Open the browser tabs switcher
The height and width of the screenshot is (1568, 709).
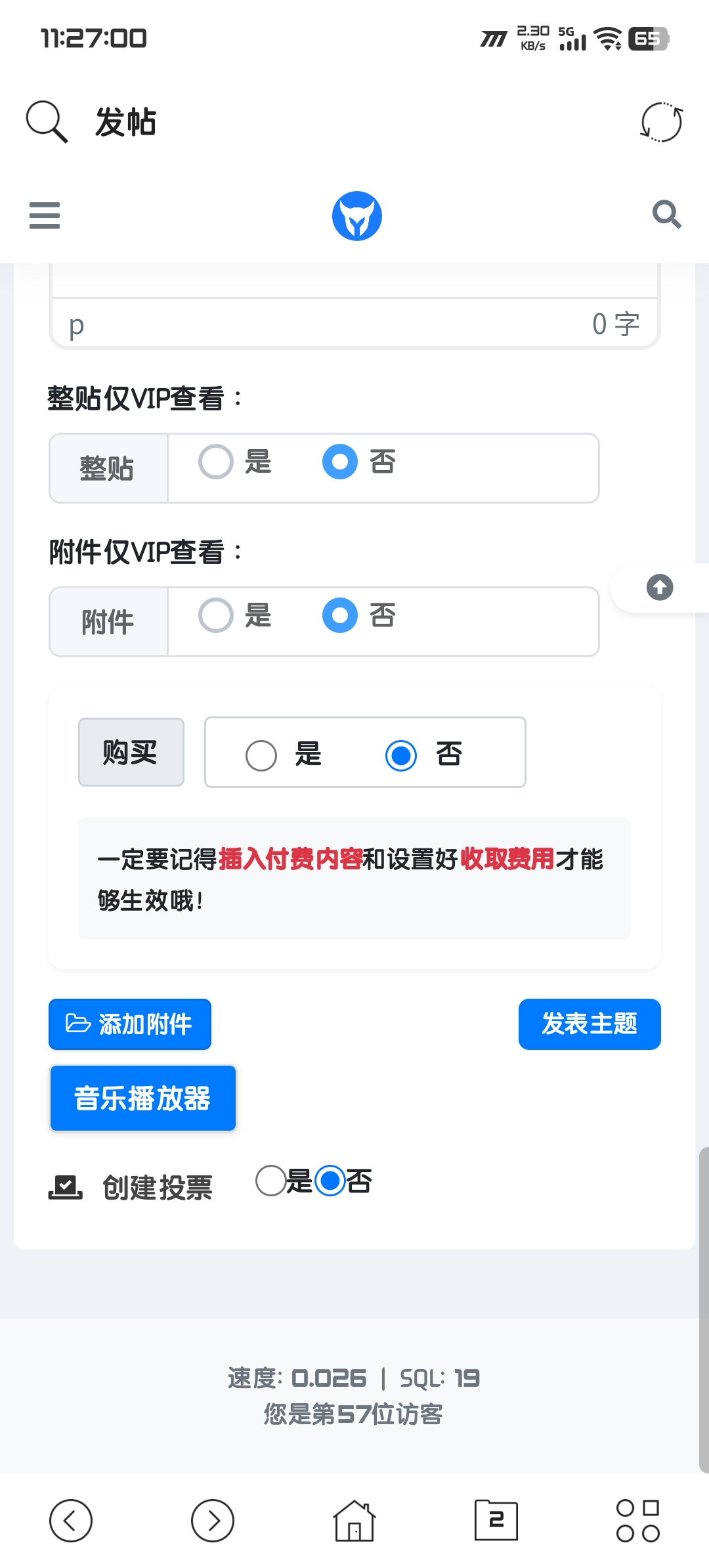coord(496,1521)
